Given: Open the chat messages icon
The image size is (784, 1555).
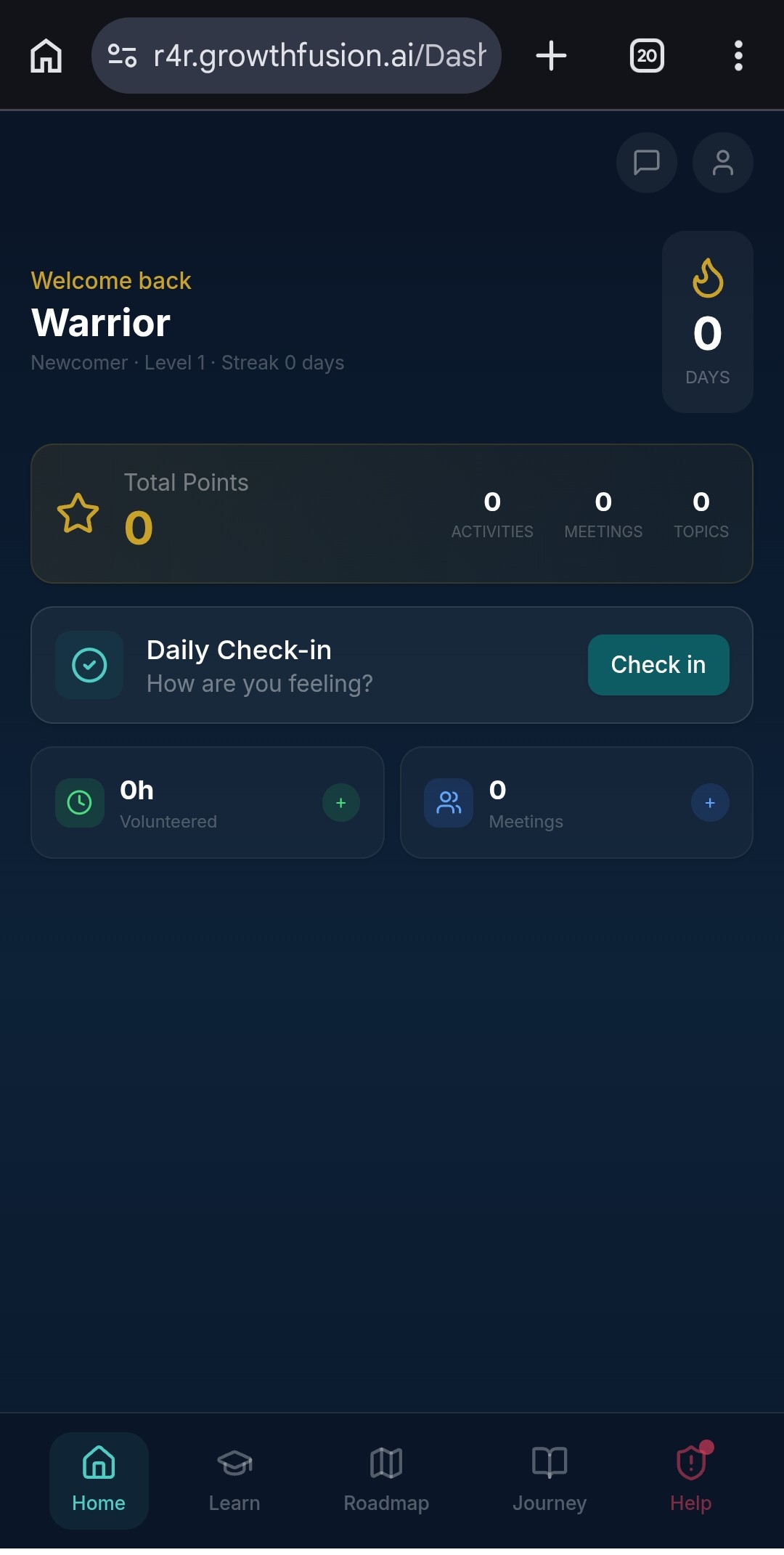Looking at the screenshot, I should click(646, 163).
